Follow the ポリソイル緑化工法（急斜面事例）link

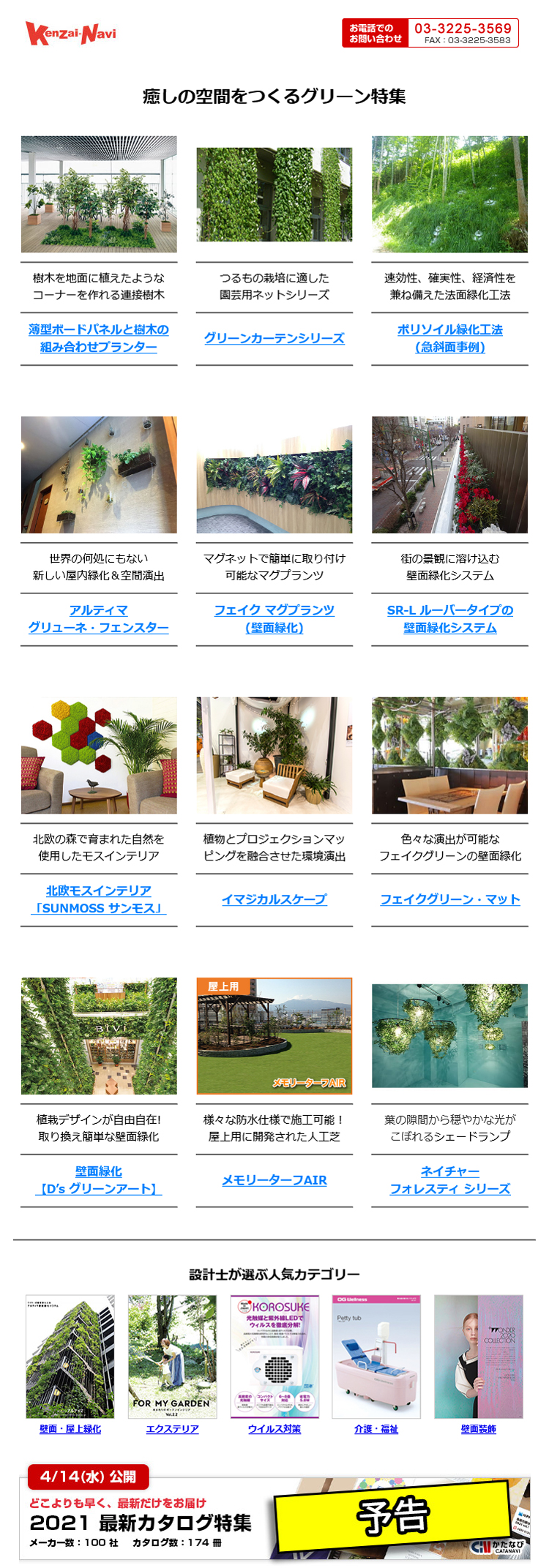450,338
